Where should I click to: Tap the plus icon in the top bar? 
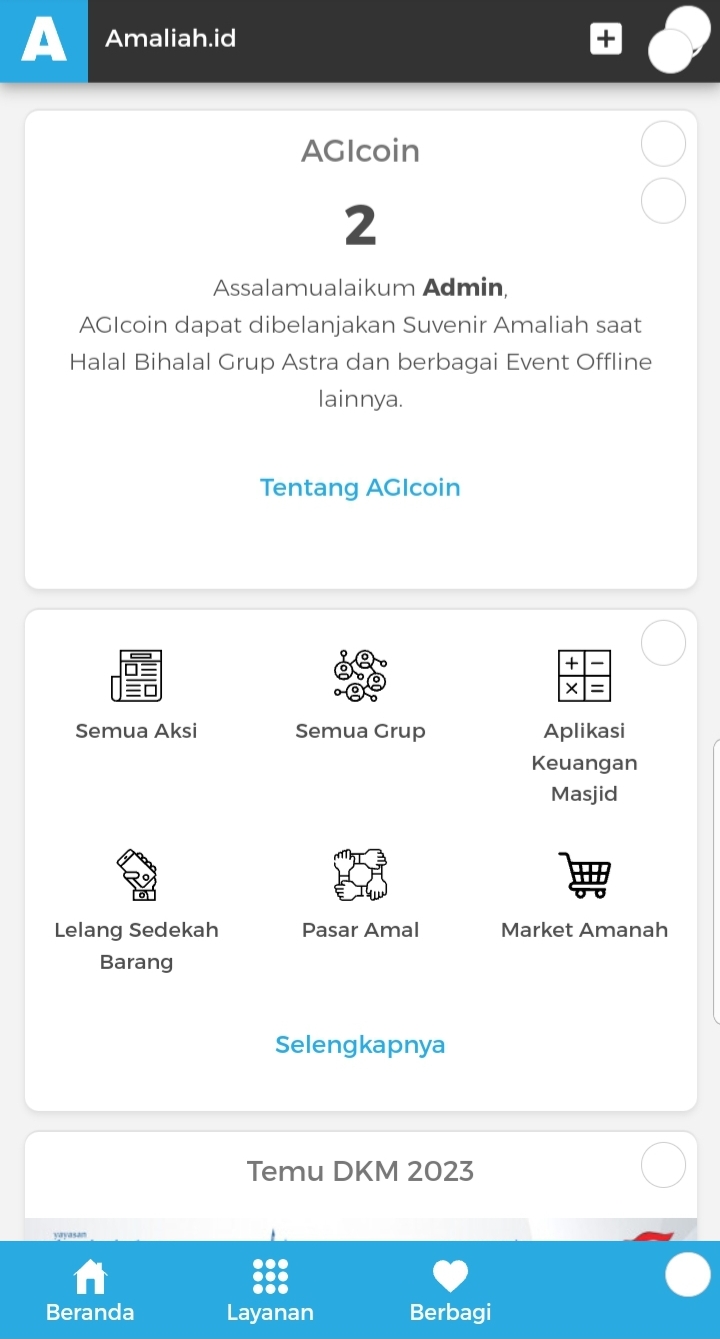(606, 39)
